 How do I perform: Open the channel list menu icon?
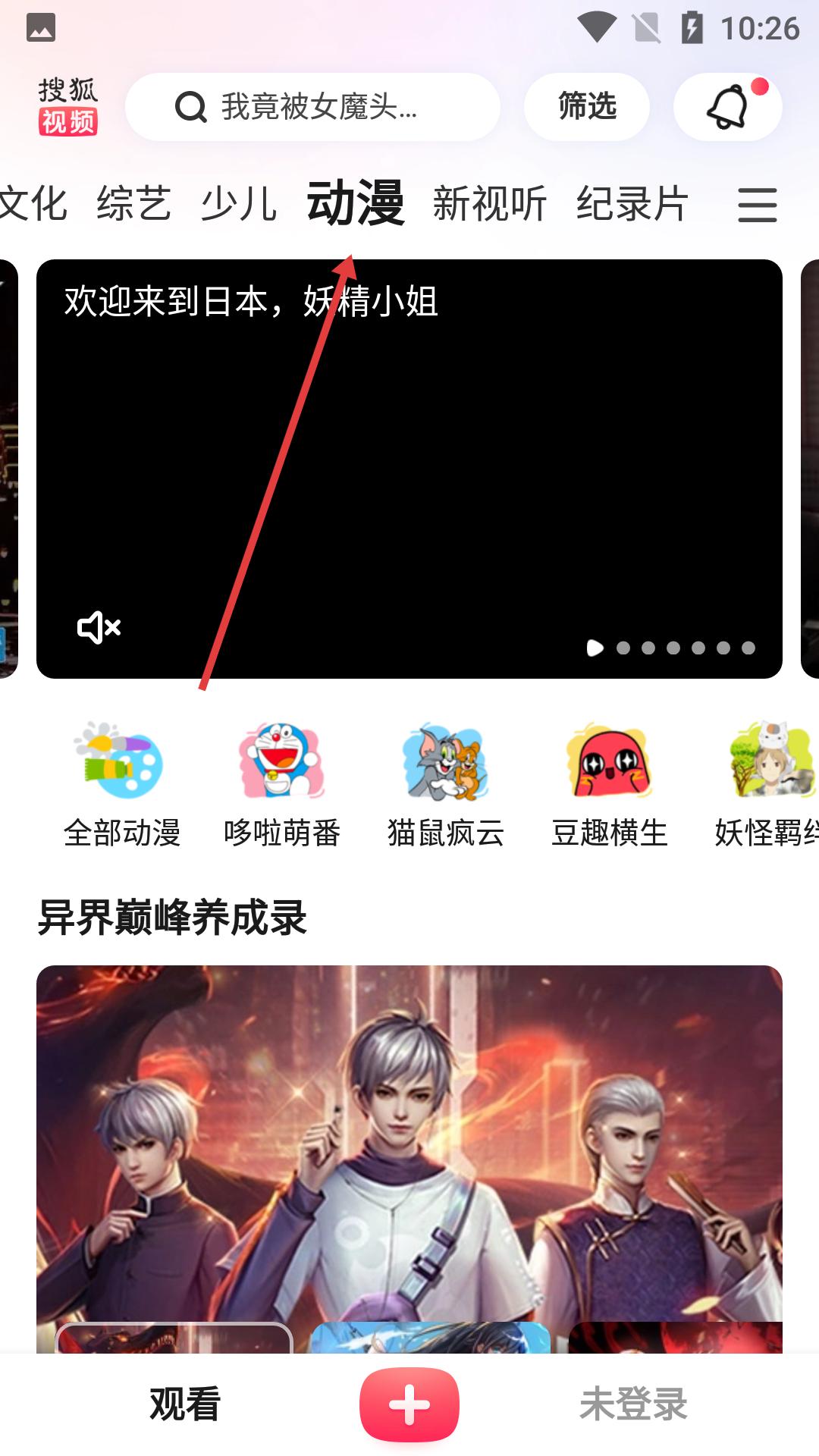click(x=758, y=205)
